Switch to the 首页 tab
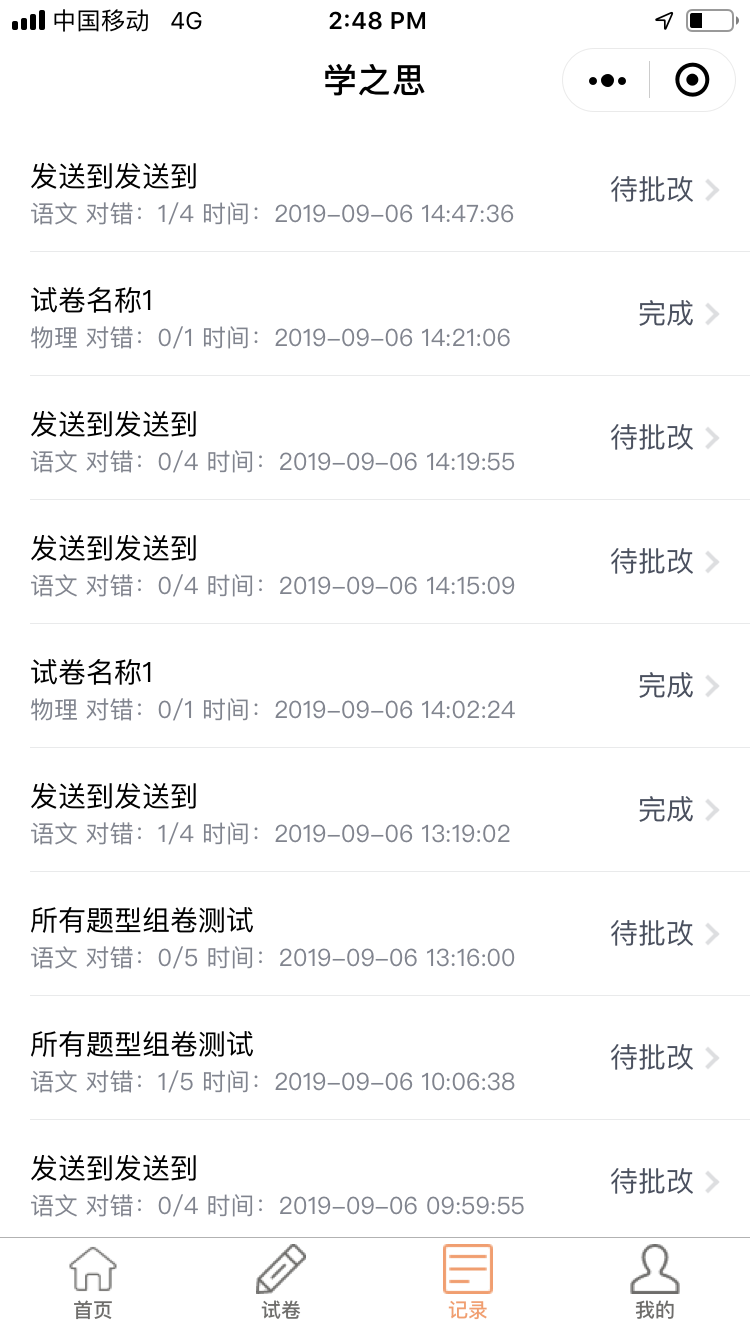This screenshot has height=1334, width=750. 93,1284
